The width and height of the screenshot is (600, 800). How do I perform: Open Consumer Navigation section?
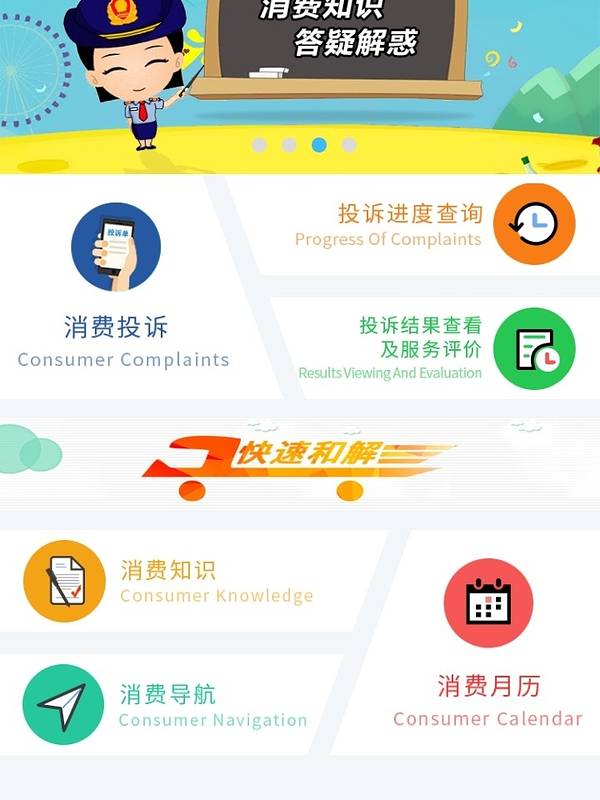click(x=165, y=705)
